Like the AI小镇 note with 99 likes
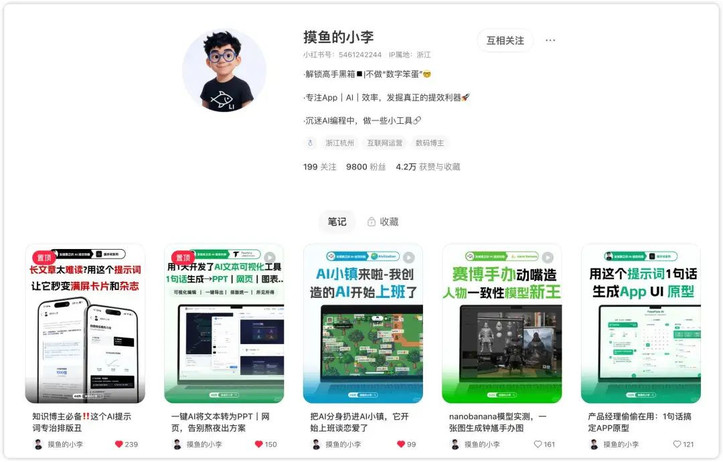 click(x=400, y=444)
